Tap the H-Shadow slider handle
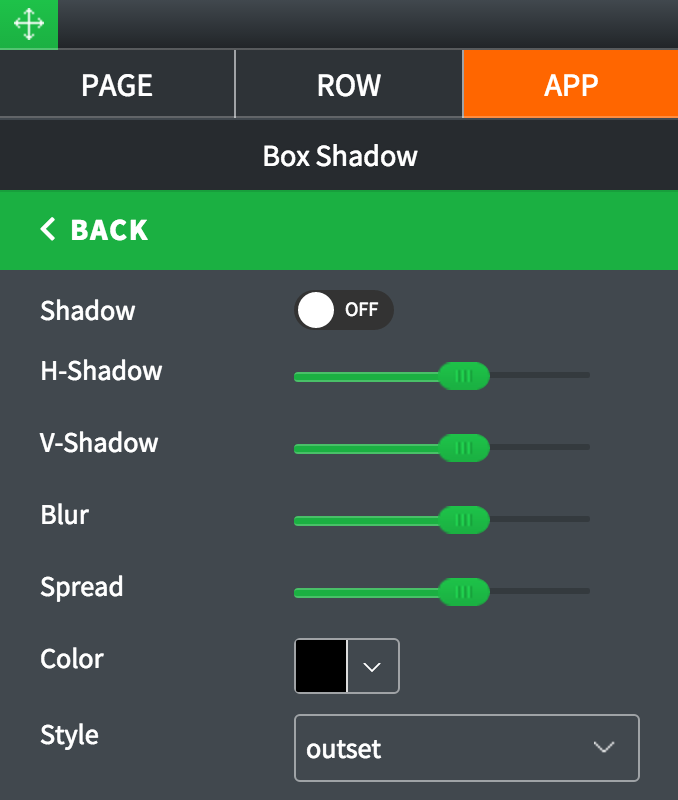The image size is (678, 800). pyautogui.click(x=463, y=376)
